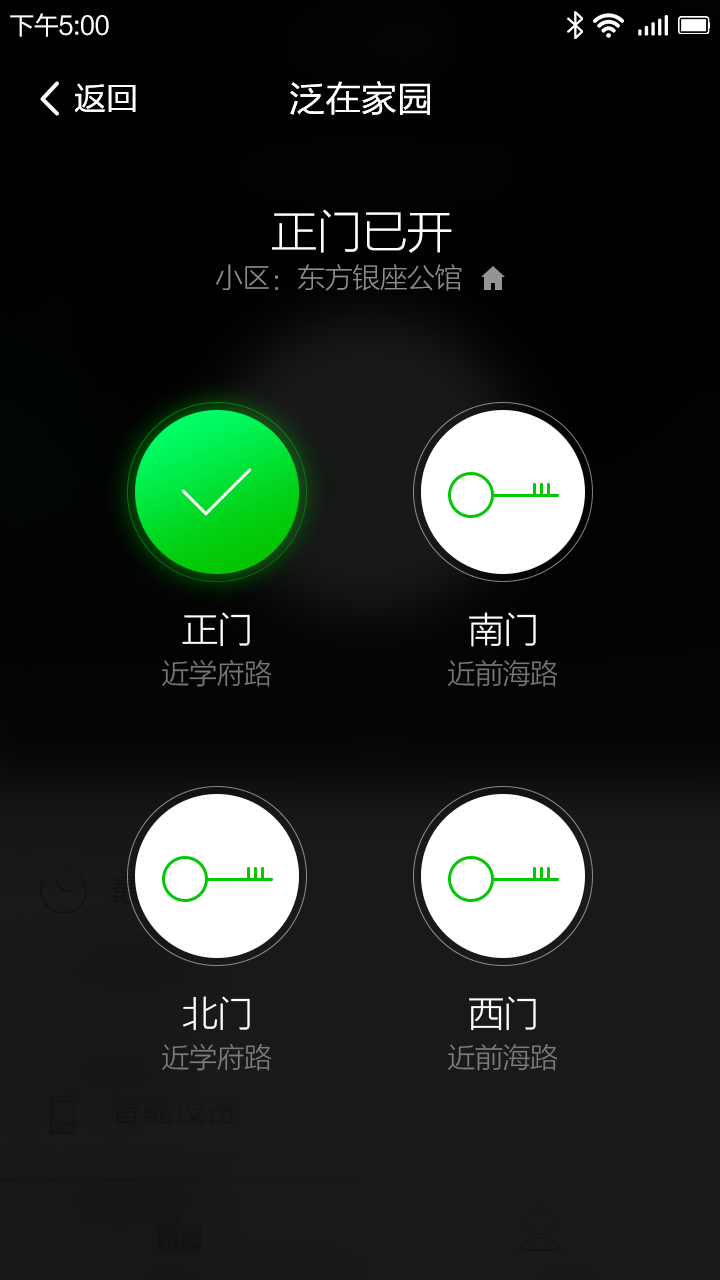Open the 北门 using its key button
Viewport: 720px width, 1280px height.
pos(217,876)
